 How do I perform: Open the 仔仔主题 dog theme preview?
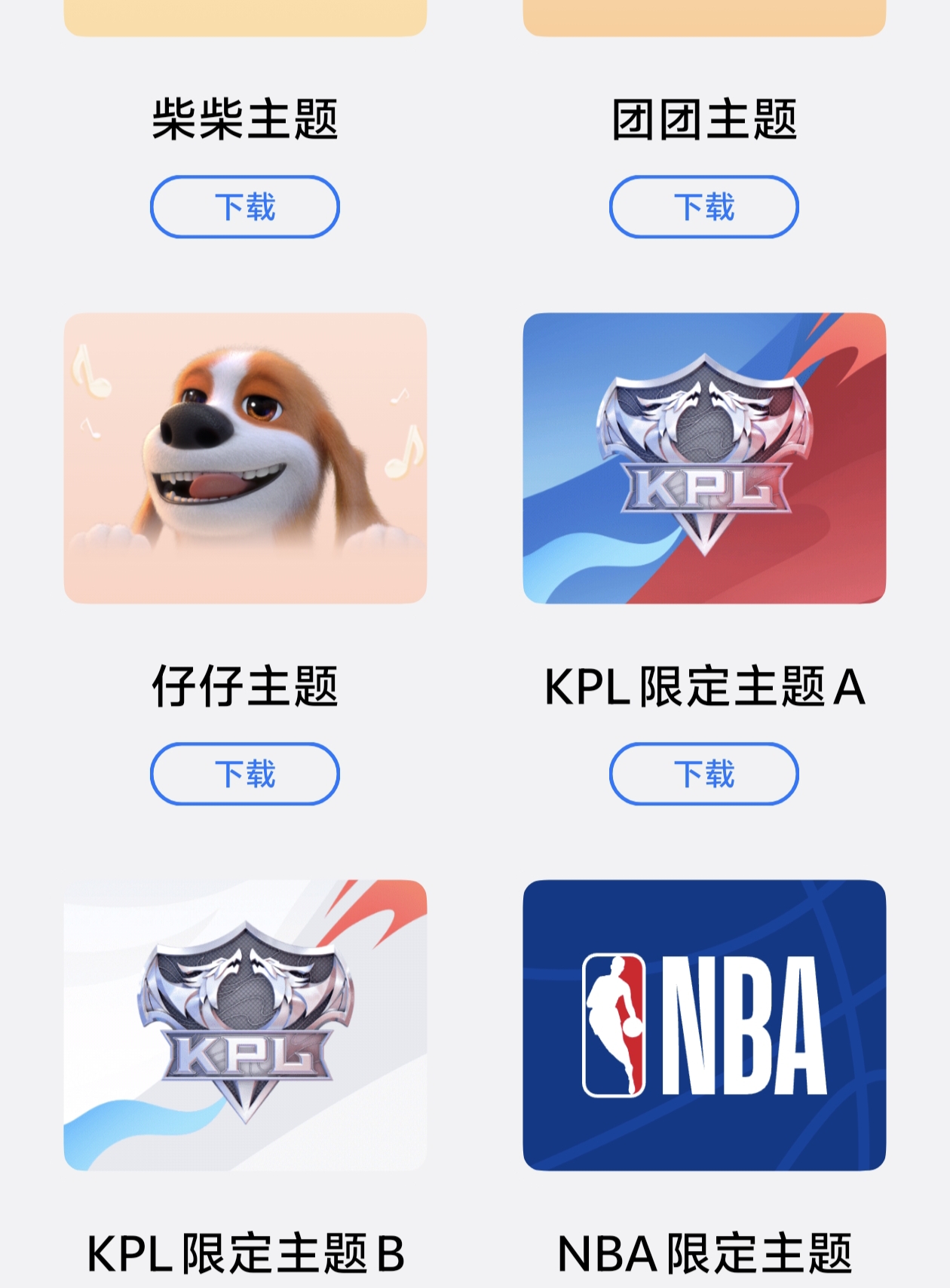pyautogui.click(x=245, y=458)
